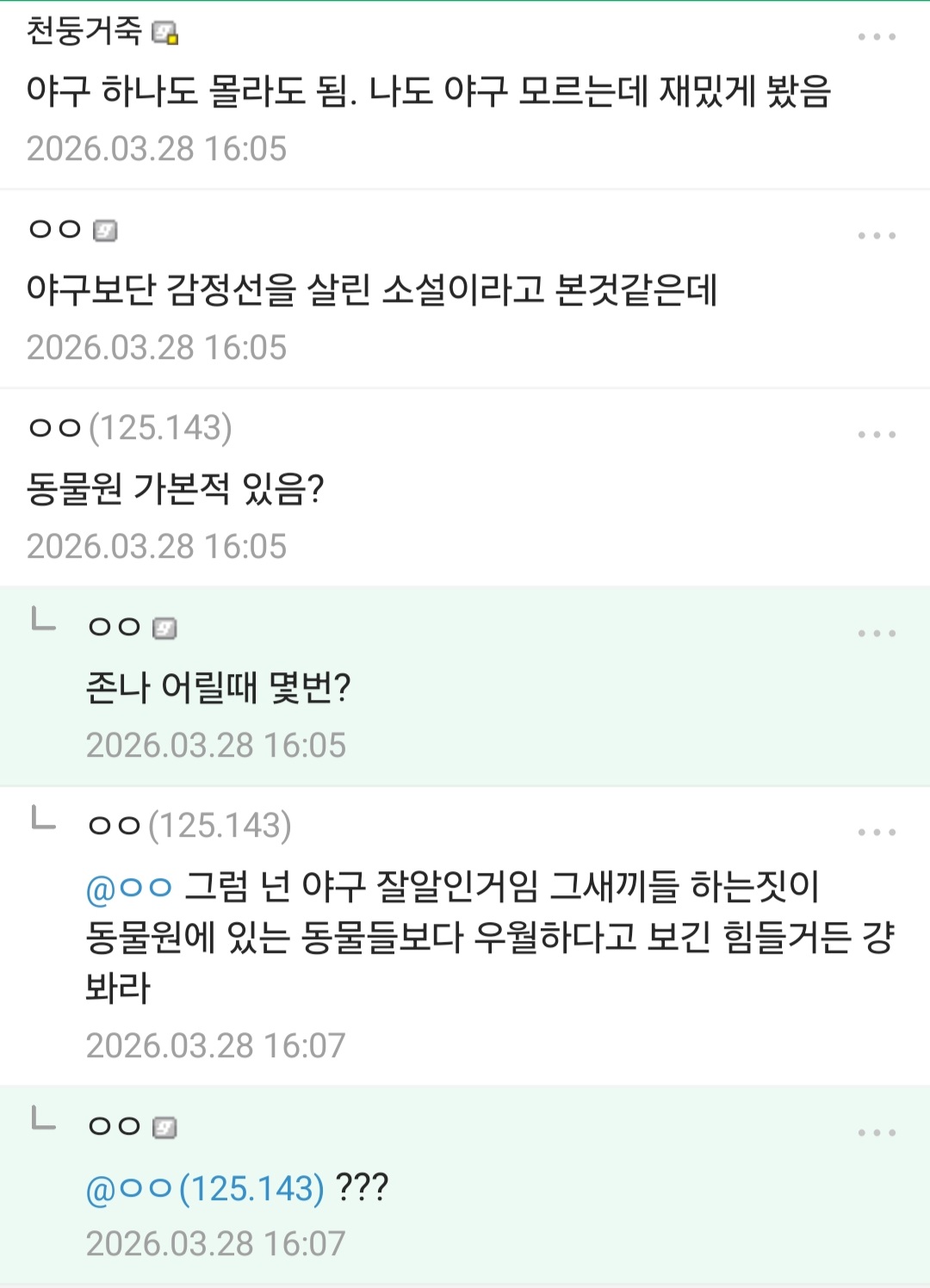View the profile of user 천둥거죽
930x1288 pixels.
click(x=84, y=32)
